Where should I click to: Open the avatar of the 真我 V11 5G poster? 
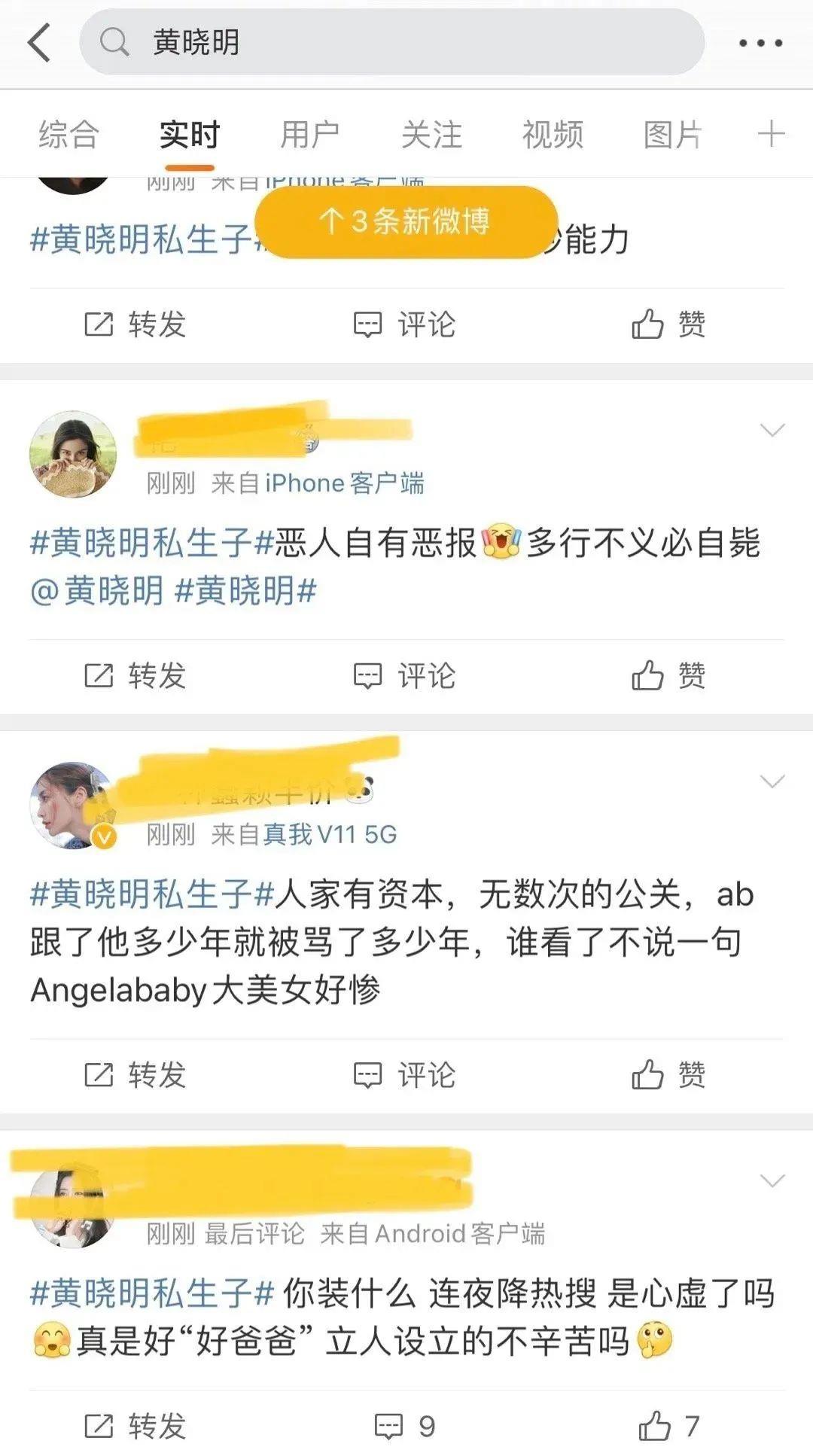(72, 805)
